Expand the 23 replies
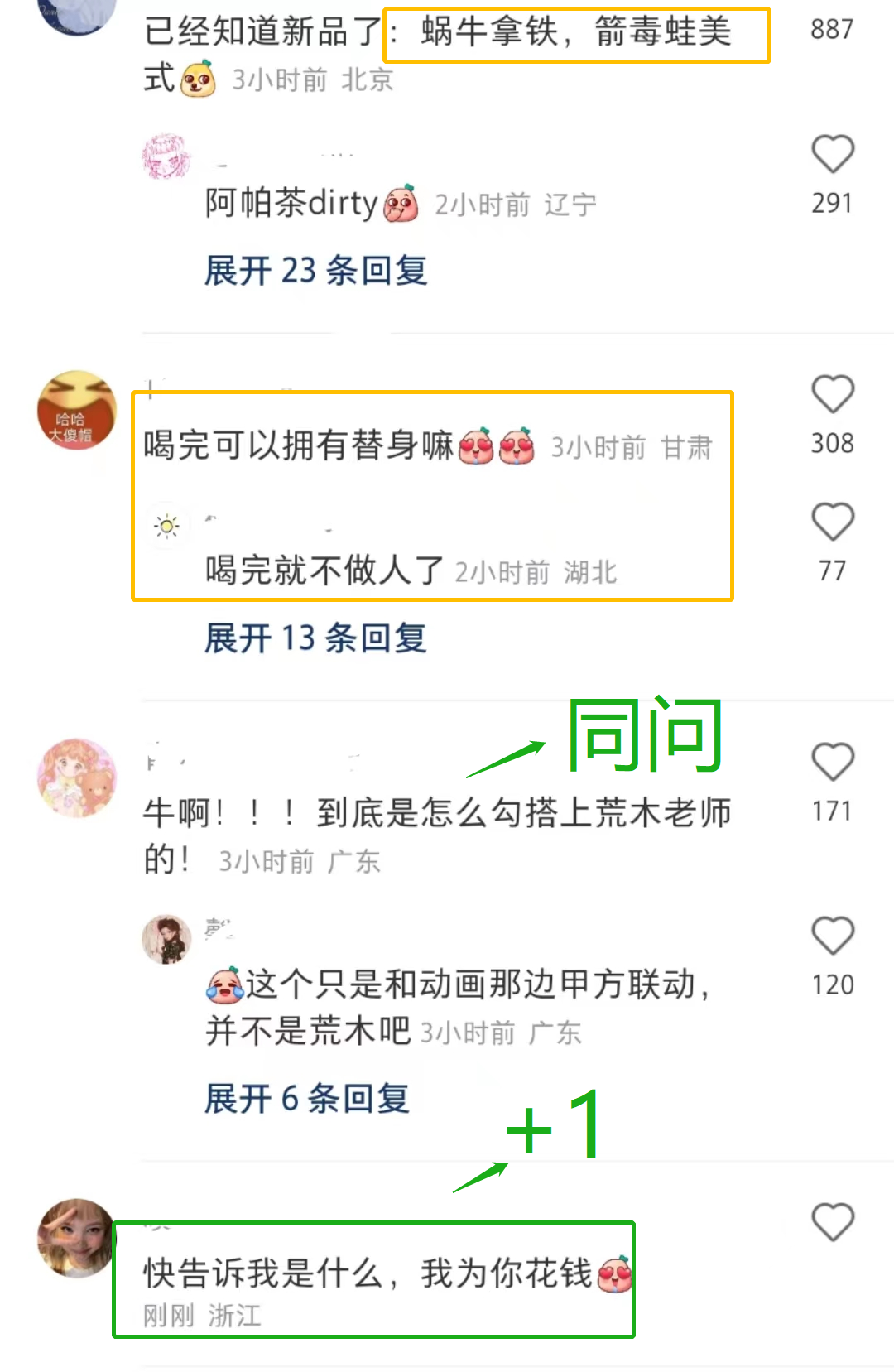Viewport: 894px width, 1372px height. pyautogui.click(x=315, y=271)
